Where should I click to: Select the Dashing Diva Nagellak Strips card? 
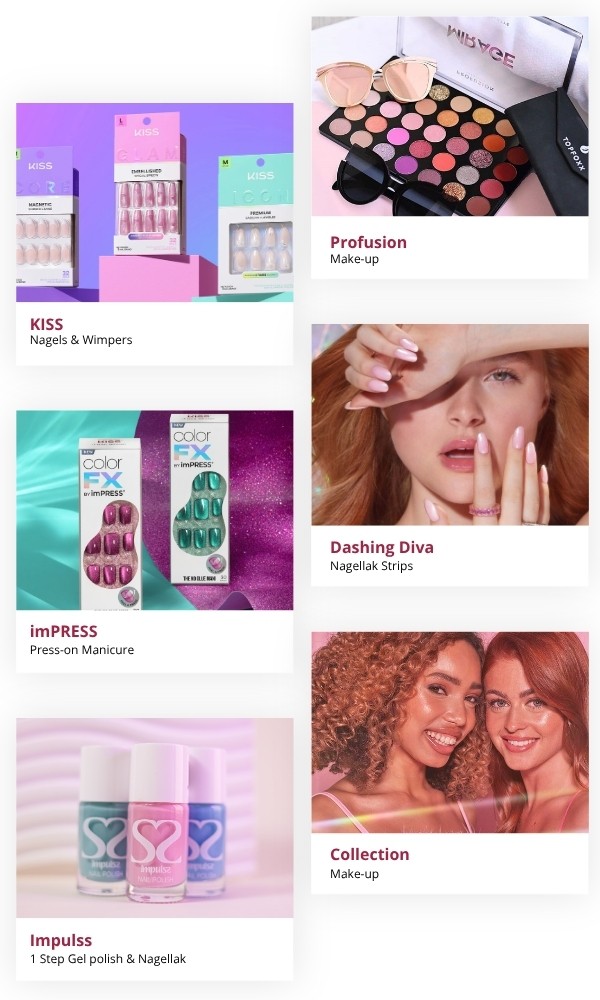[x=449, y=453]
